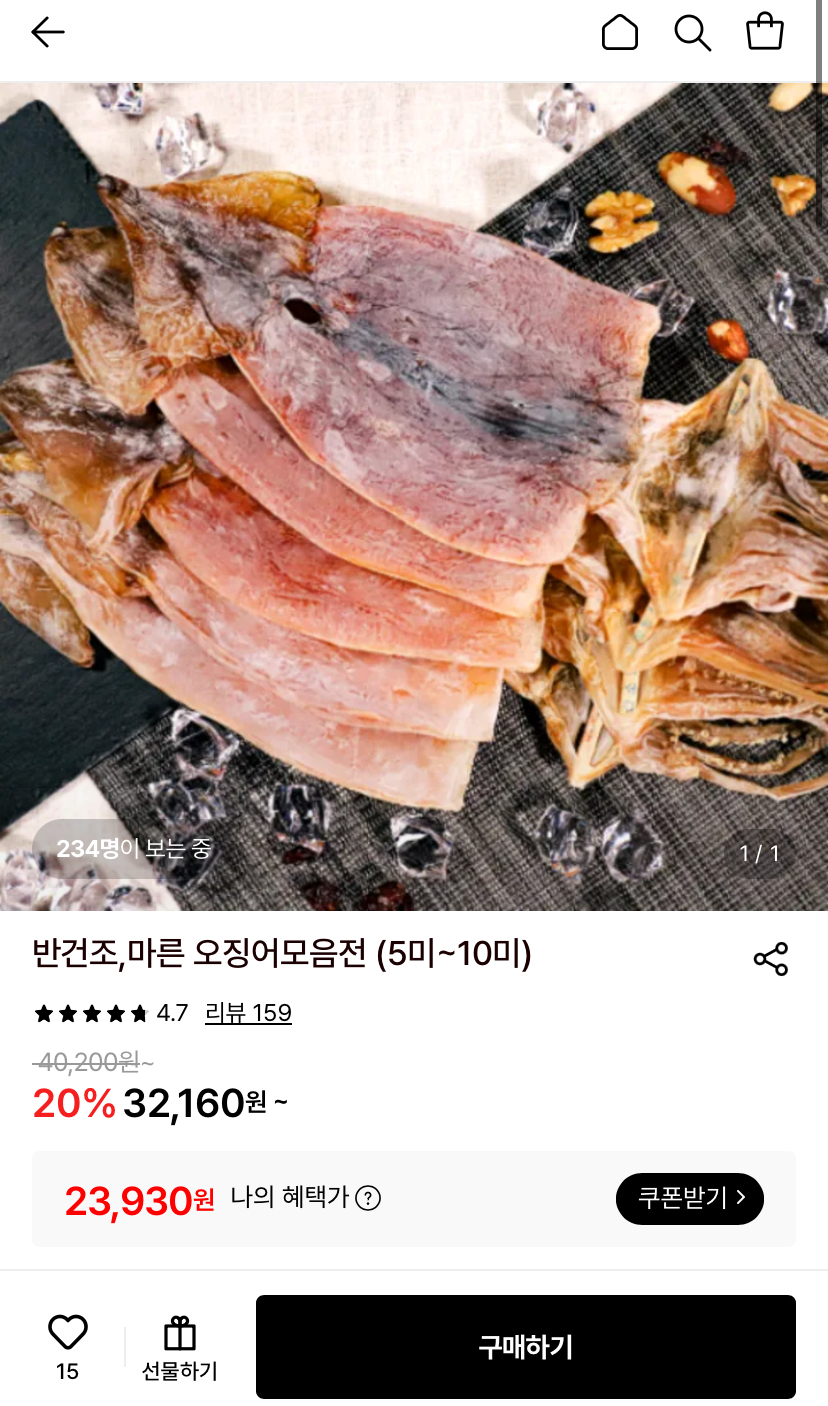Open the search magnifier icon

(x=692, y=33)
